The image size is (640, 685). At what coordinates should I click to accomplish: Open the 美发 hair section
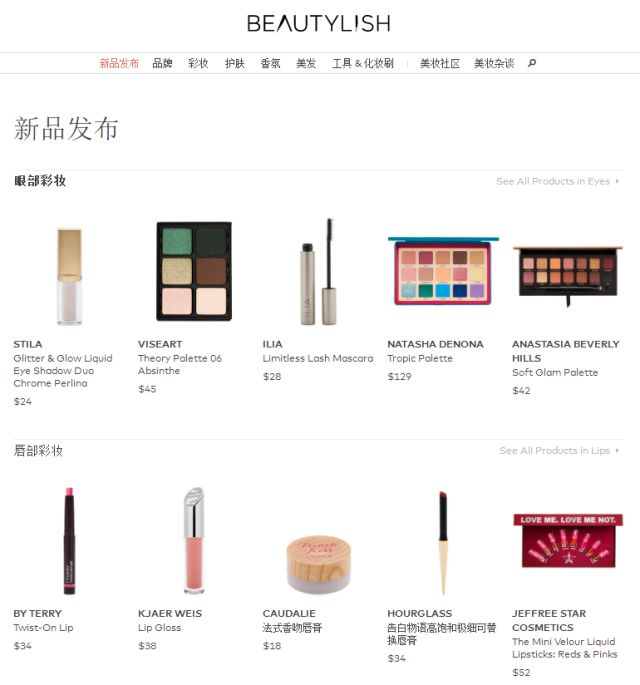pyautogui.click(x=306, y=63)
